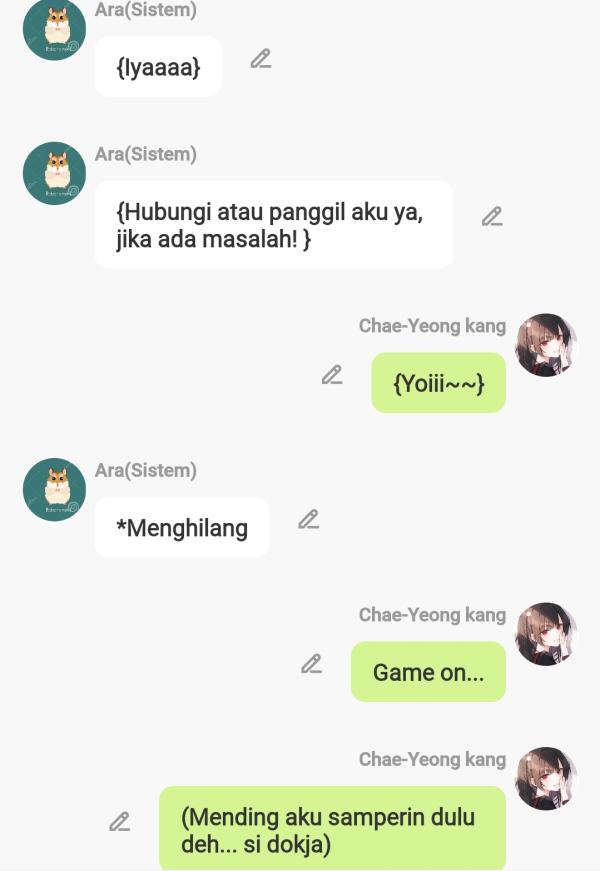Edit the "{Iyaaaa}" message

[261, 59]
